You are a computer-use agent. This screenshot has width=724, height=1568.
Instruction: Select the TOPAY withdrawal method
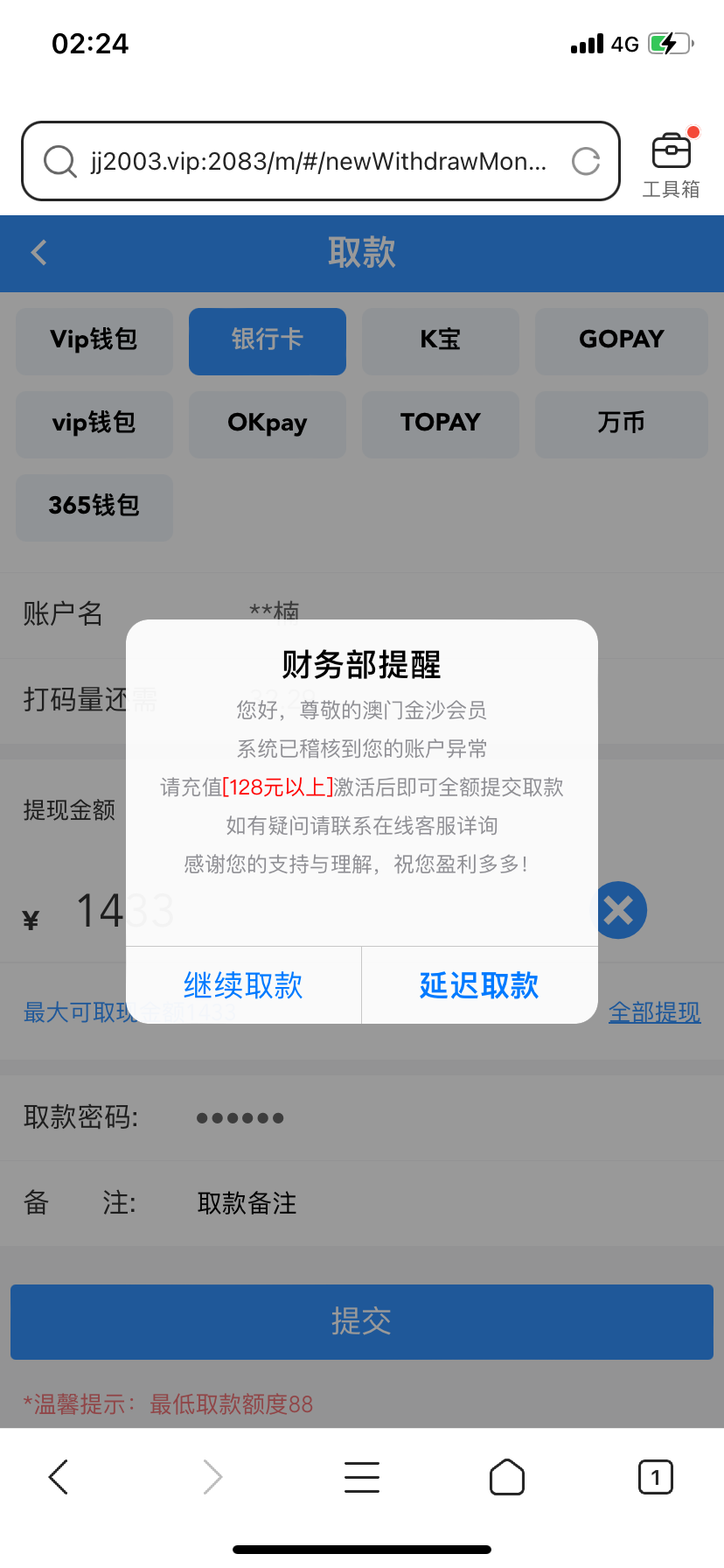click(441, 424)
